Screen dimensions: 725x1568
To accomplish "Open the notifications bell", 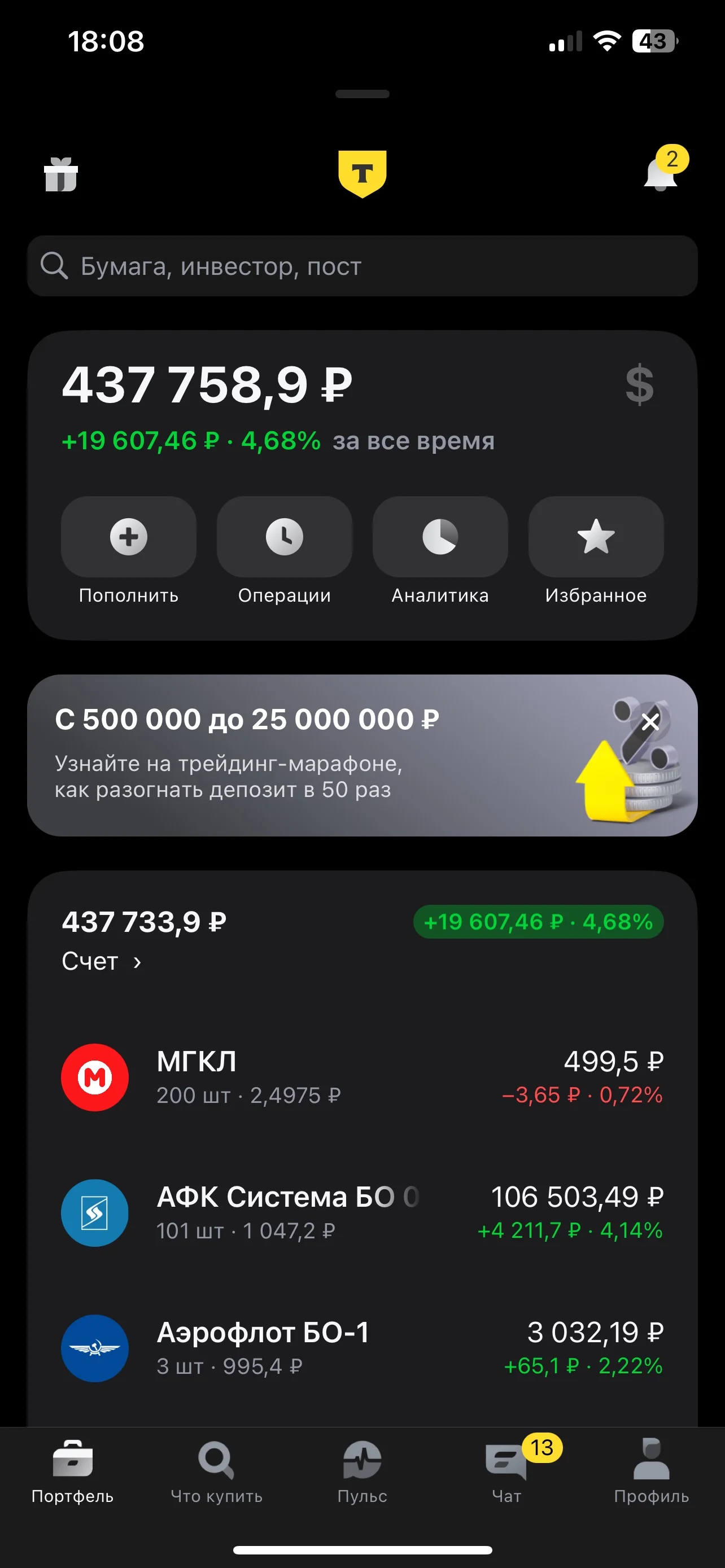I will pyautogui.click(x=661, y=173).
